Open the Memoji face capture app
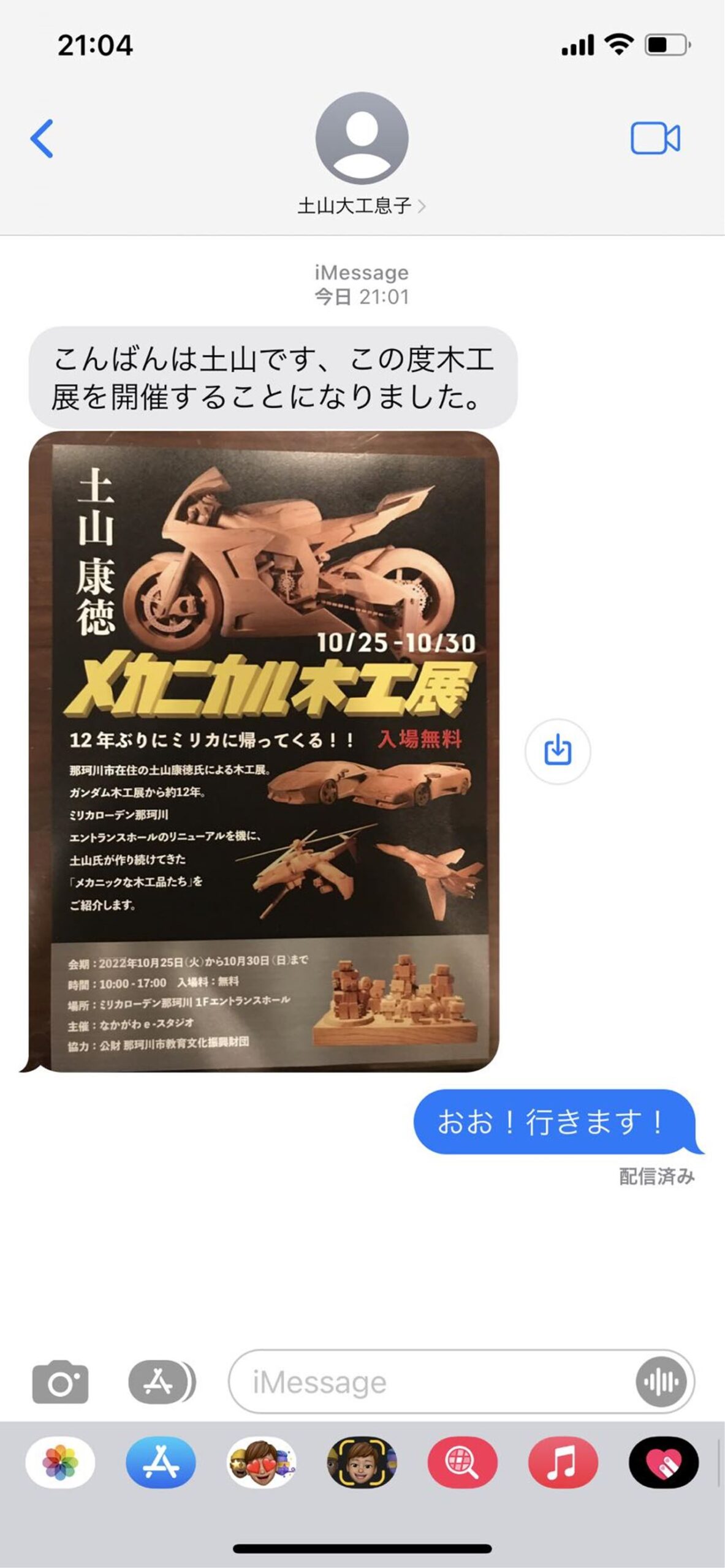 [362, 1463]
